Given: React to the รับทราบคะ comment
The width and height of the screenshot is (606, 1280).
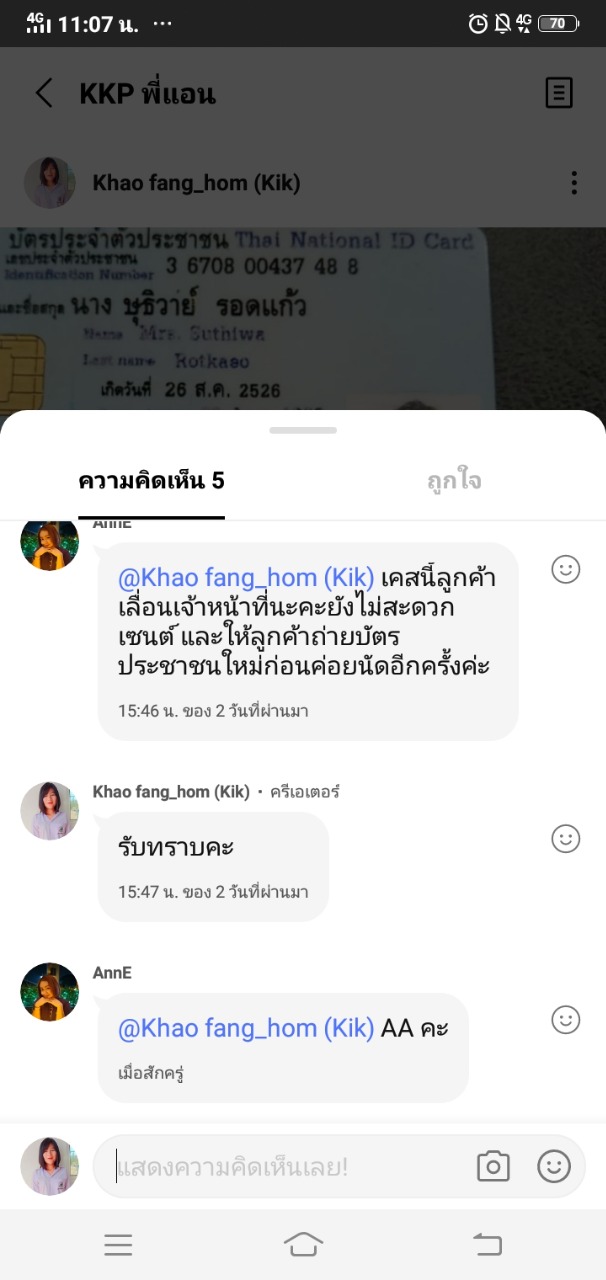Looking at the screenshot, I should click(566, 838).
